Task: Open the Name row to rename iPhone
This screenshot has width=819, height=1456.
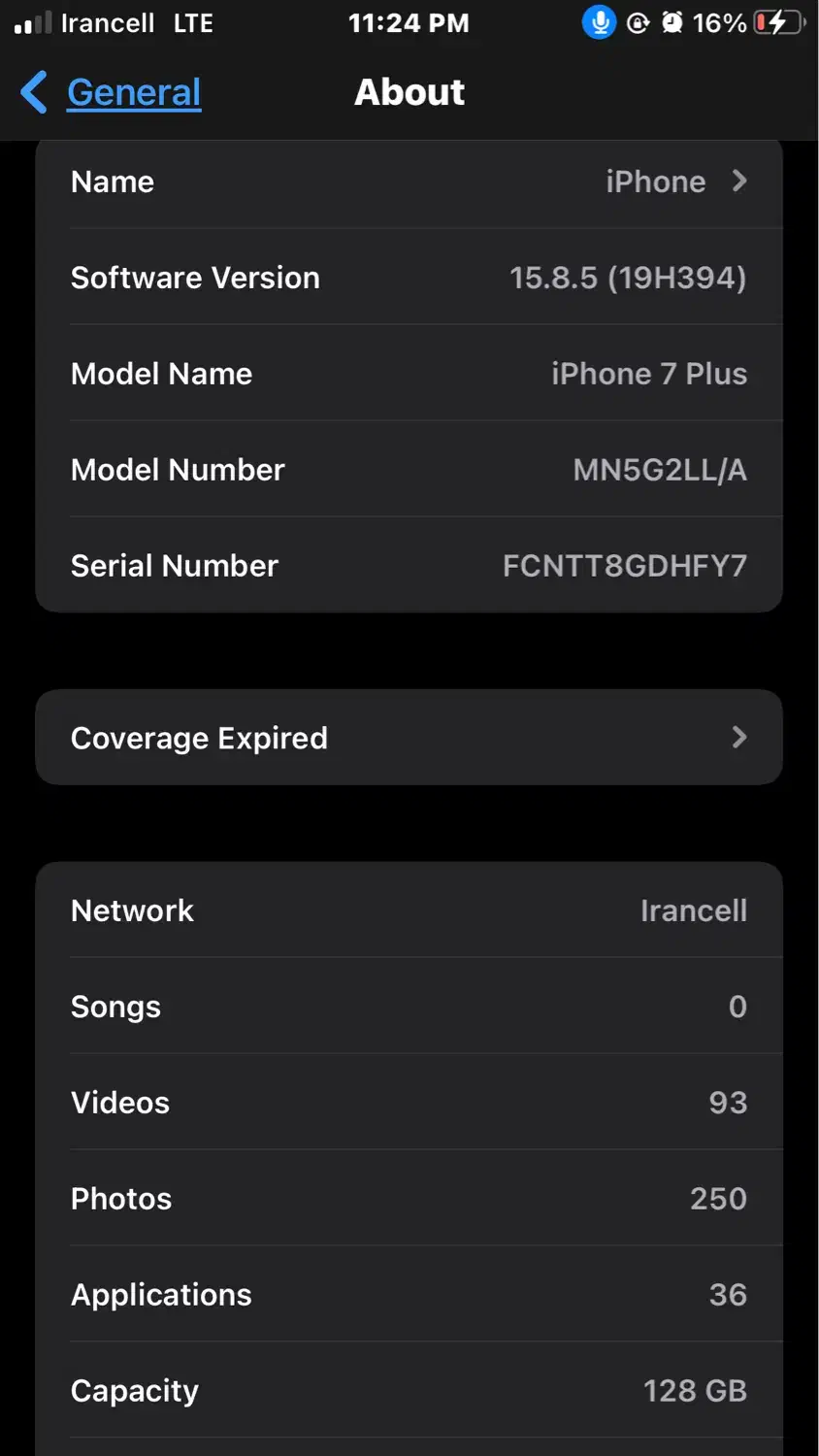Action: (x=409, y=182)
